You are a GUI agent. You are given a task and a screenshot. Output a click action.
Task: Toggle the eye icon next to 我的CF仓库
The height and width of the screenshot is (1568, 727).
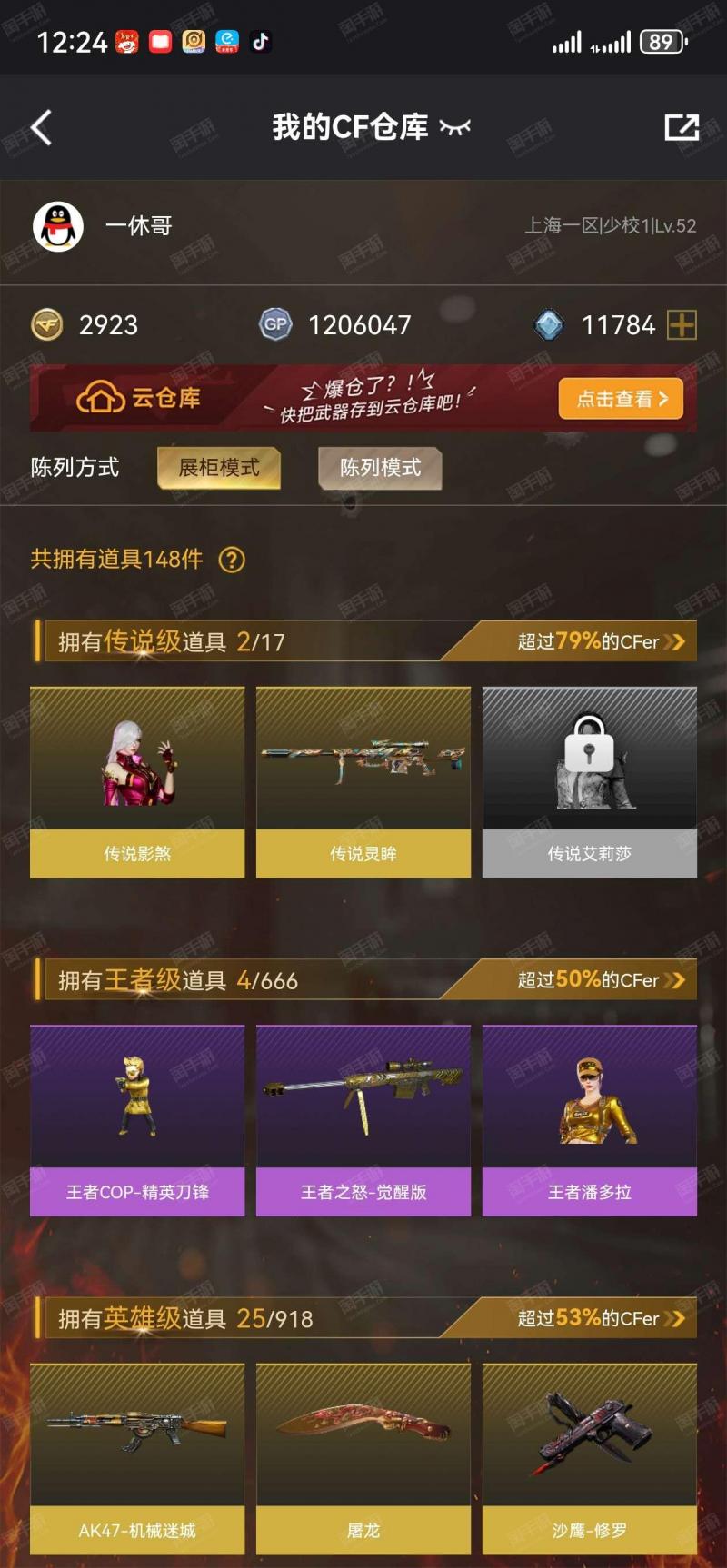pyautogui.click(x=455, y=127)
